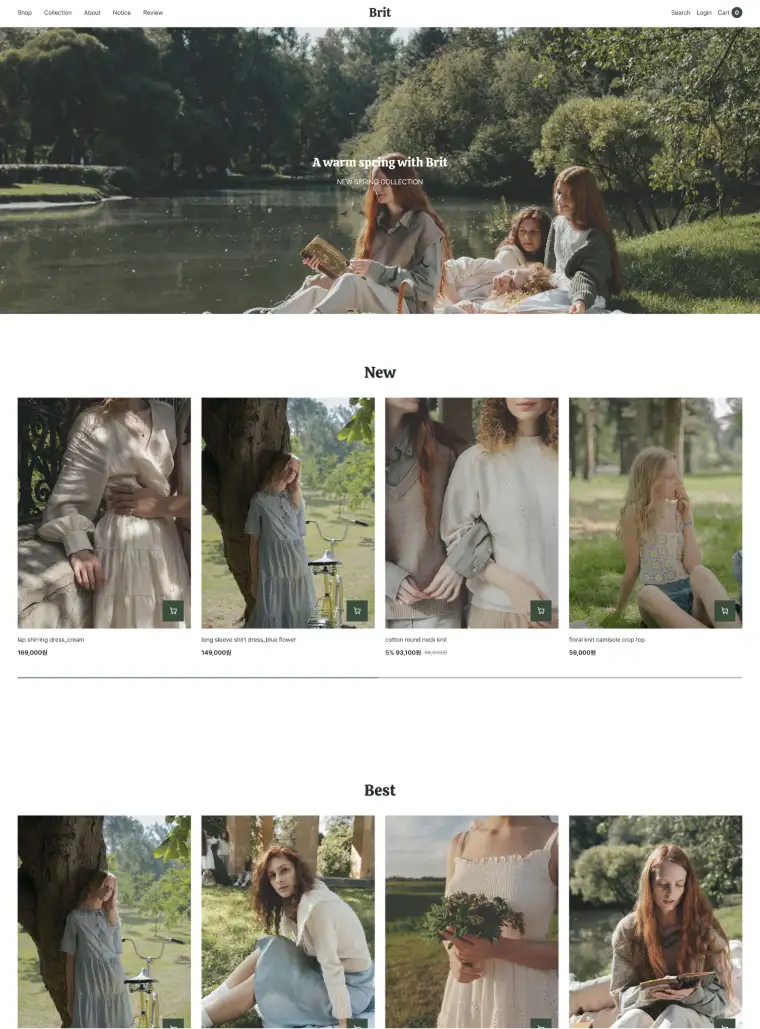
Task: Open the Shop menu
Action: [24, 13]
